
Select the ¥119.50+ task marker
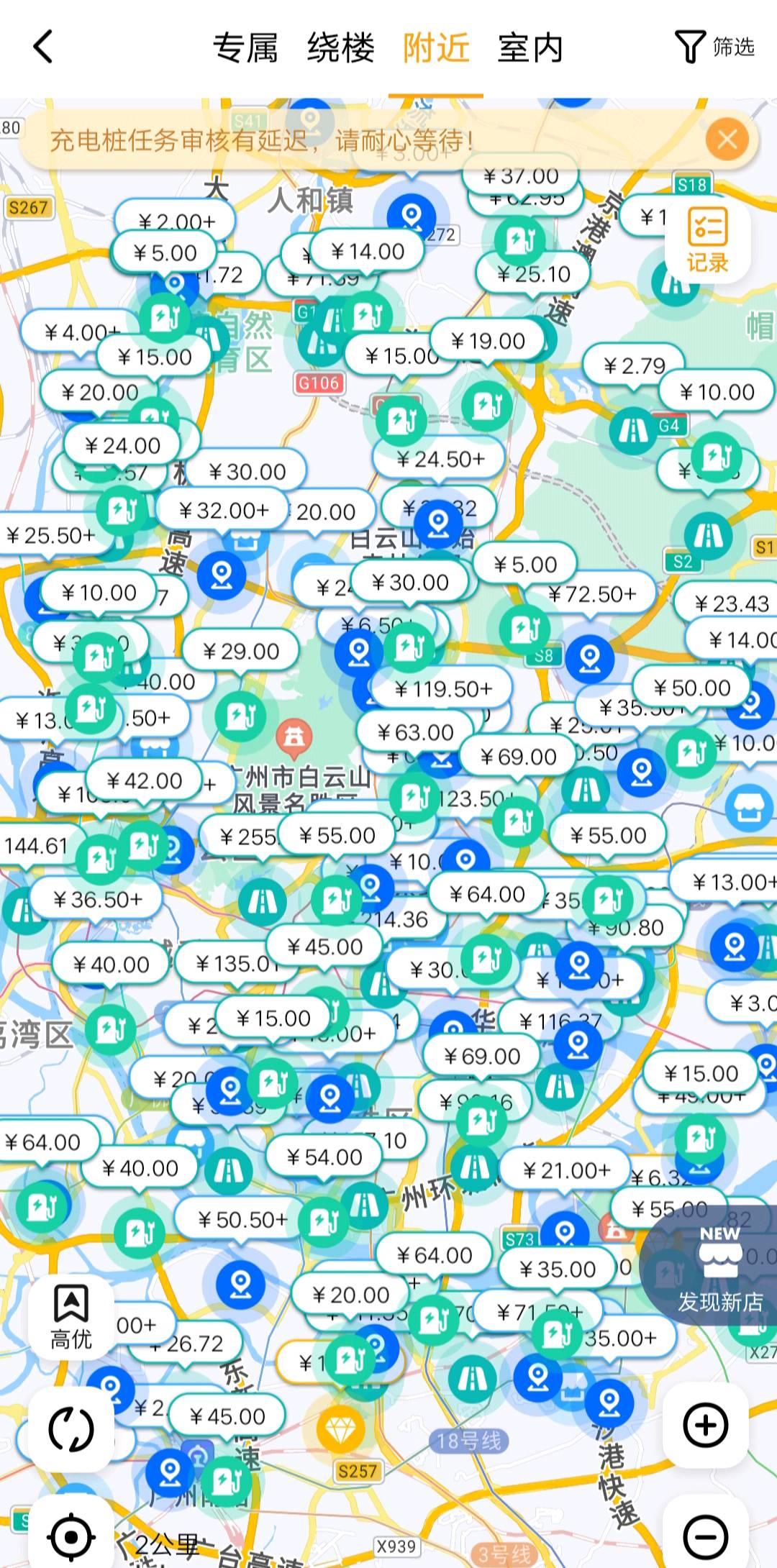(443, 689)
